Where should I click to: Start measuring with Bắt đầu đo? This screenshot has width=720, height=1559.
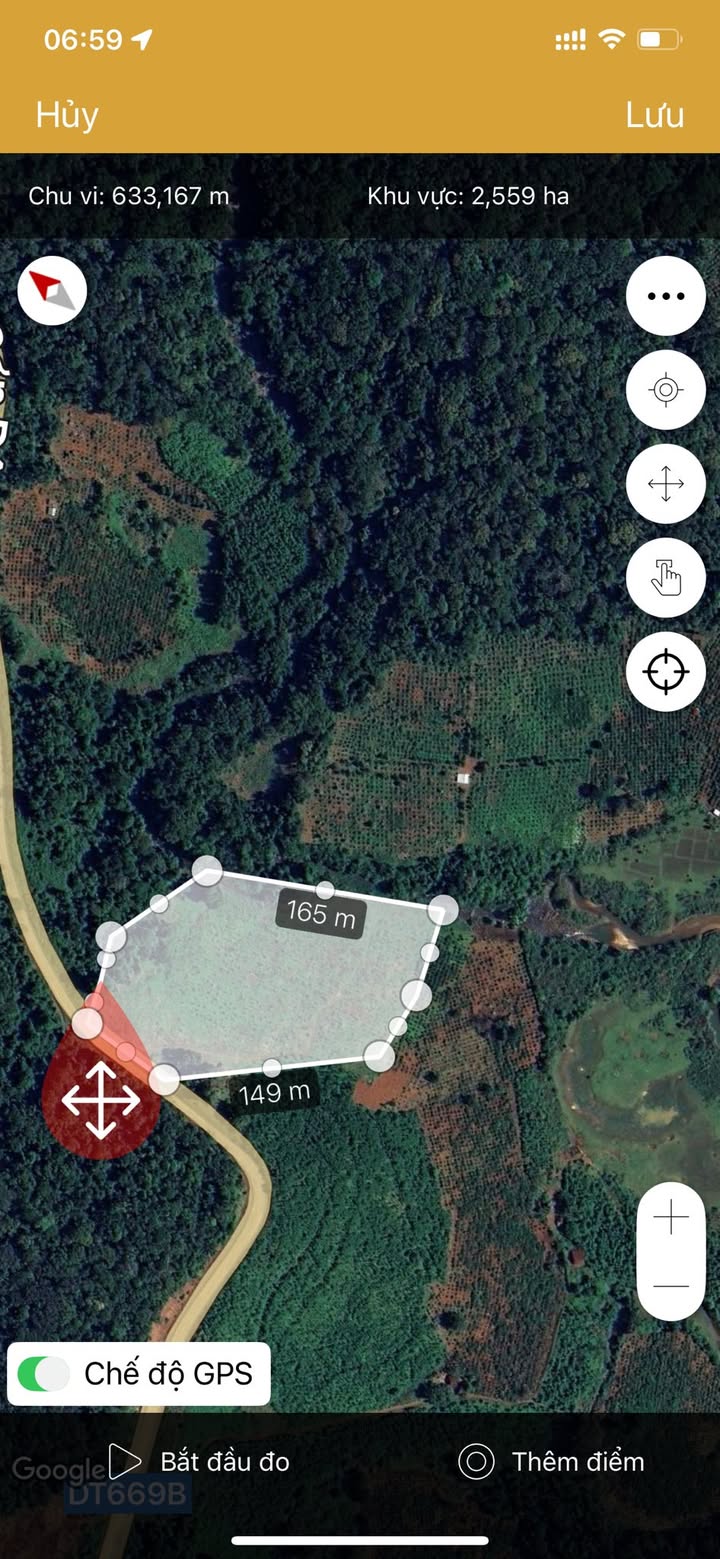point(200,1462)
